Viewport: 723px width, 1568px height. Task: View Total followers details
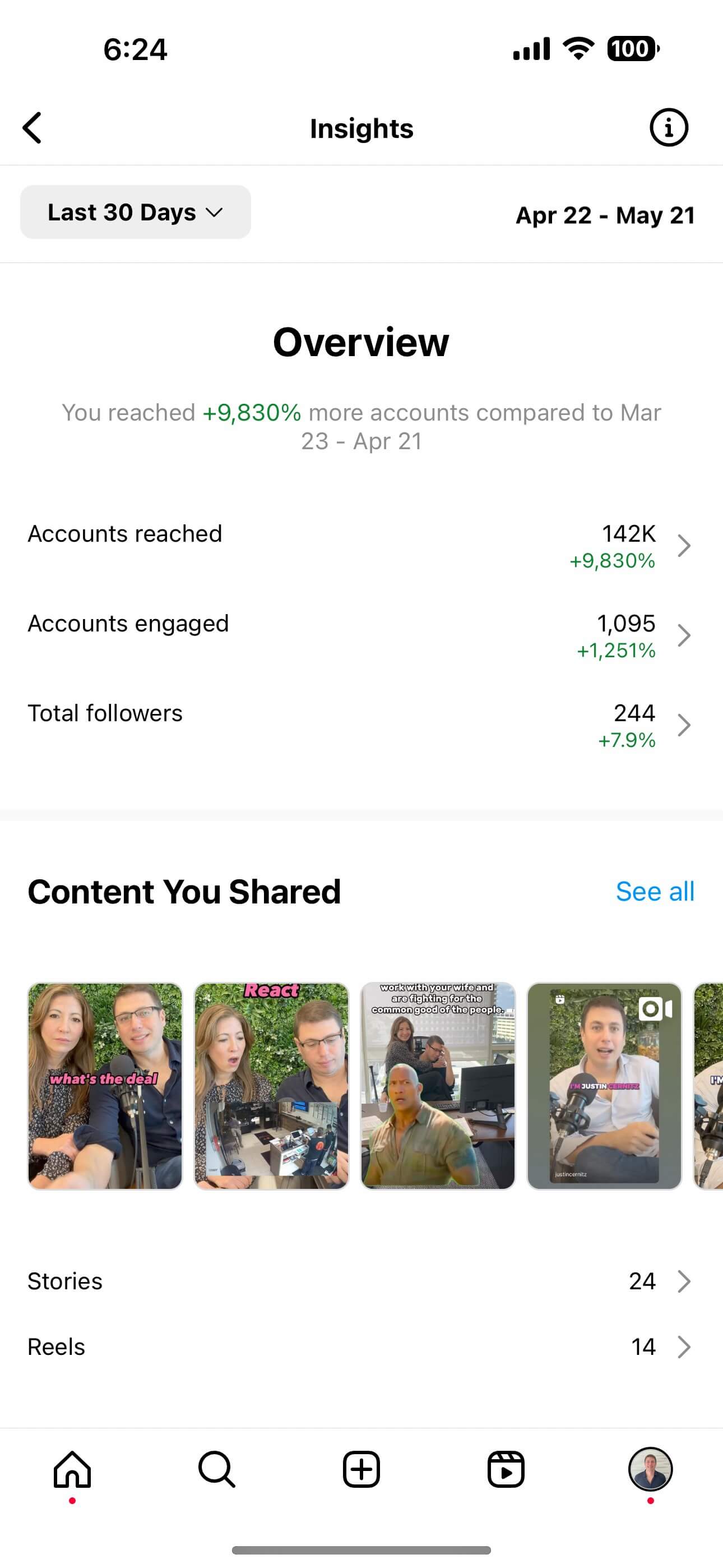click(x=361, y=725)
